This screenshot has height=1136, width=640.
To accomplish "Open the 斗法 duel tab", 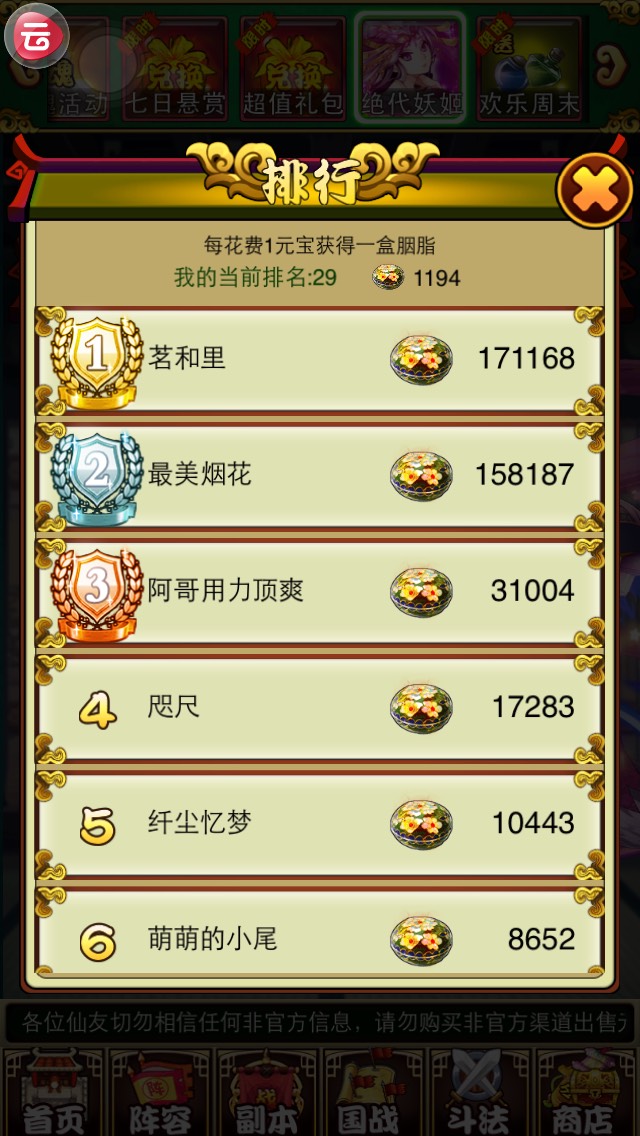I will tap(479, 1094).
